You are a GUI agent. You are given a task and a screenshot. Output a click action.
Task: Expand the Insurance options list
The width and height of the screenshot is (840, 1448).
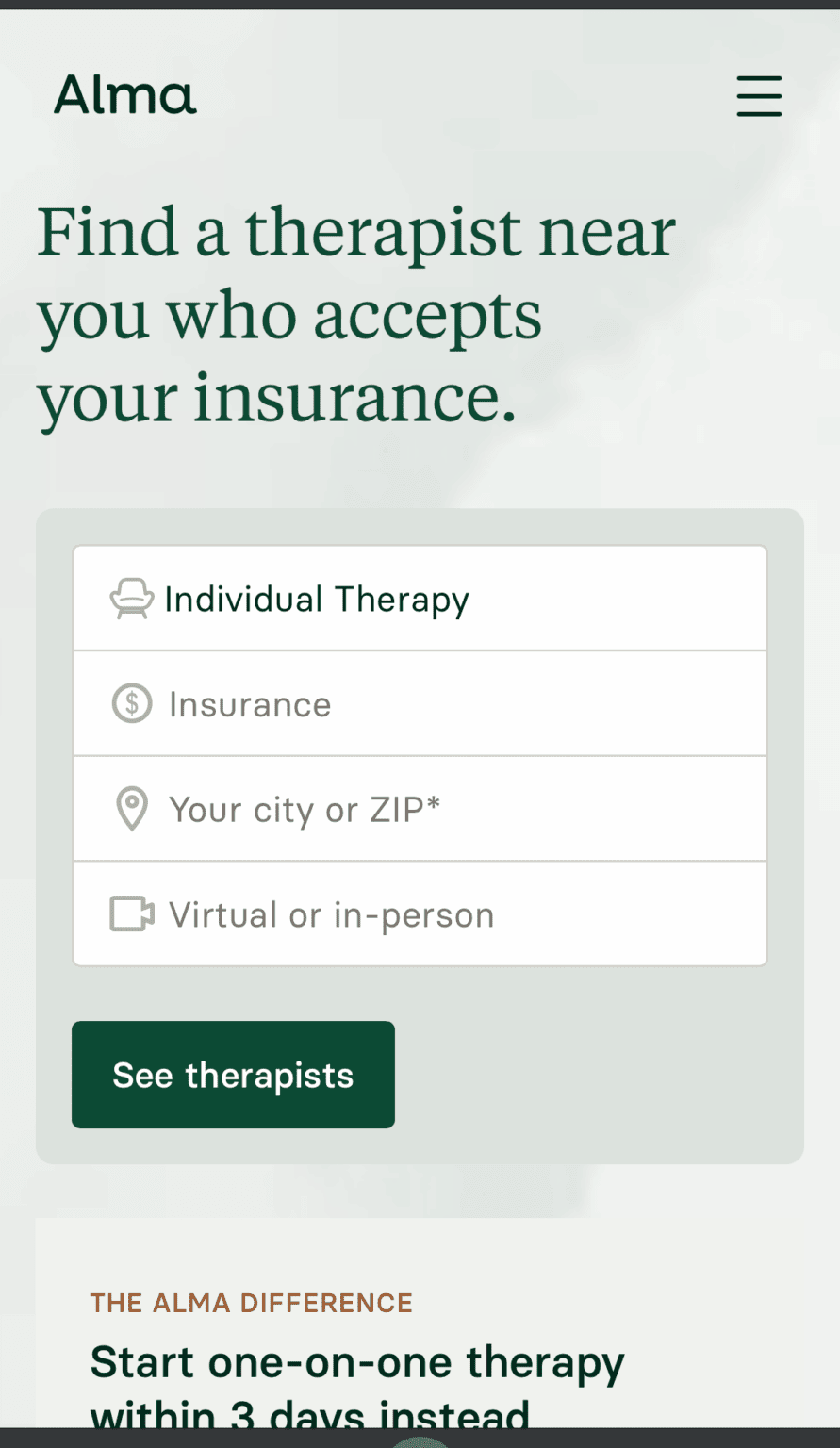click(x=420, y=702)
